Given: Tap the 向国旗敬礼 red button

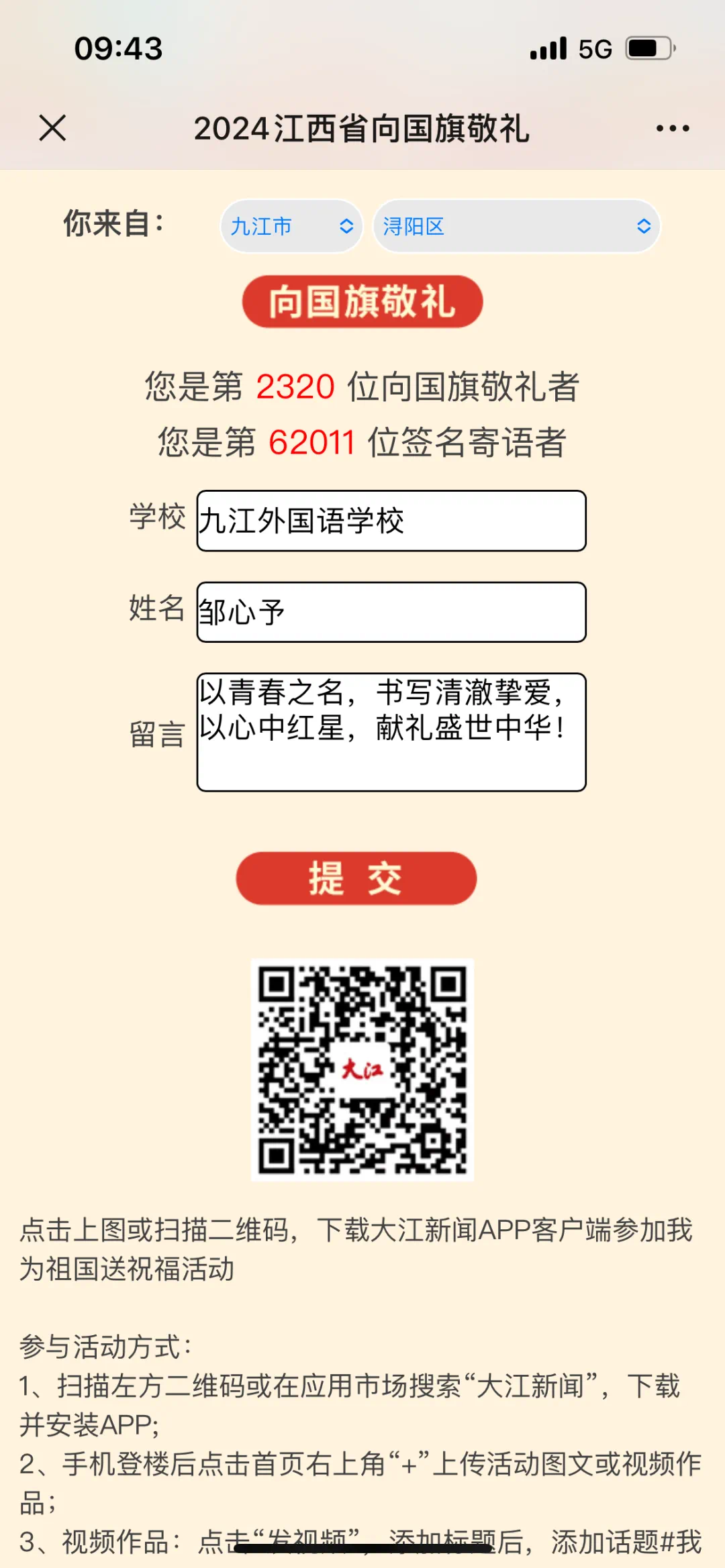Looking at the screenshot, I should click(362, 301).
